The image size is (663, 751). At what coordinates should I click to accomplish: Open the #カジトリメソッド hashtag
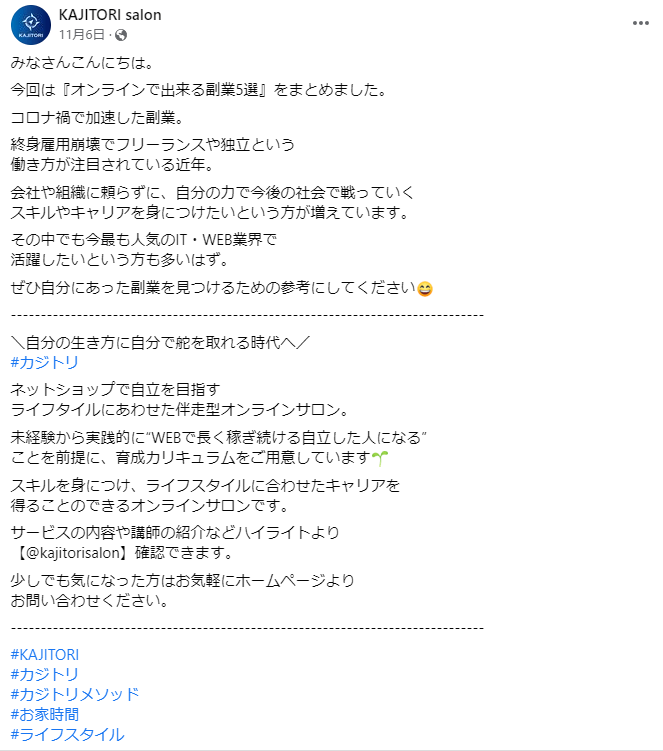pos(75,694)
